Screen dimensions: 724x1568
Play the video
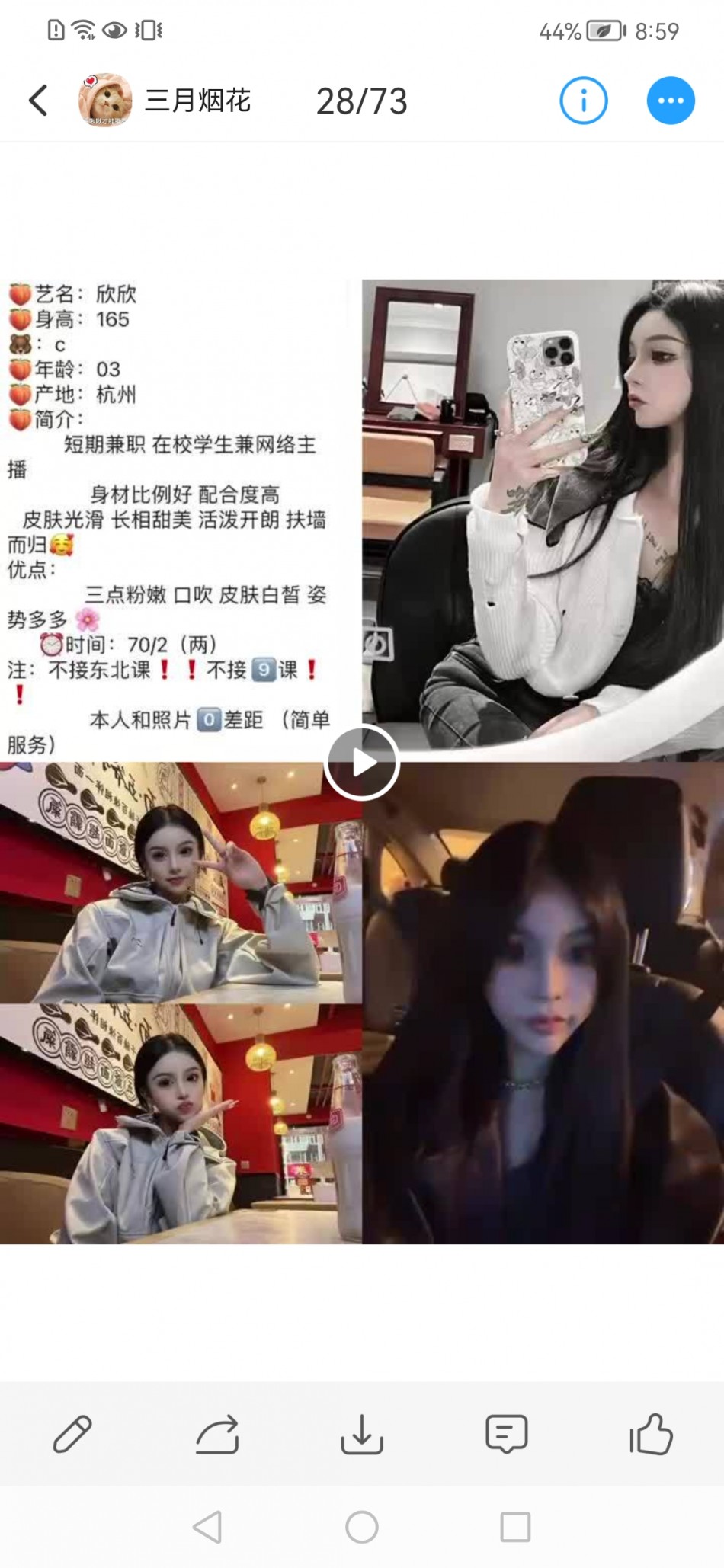(362, 762)
